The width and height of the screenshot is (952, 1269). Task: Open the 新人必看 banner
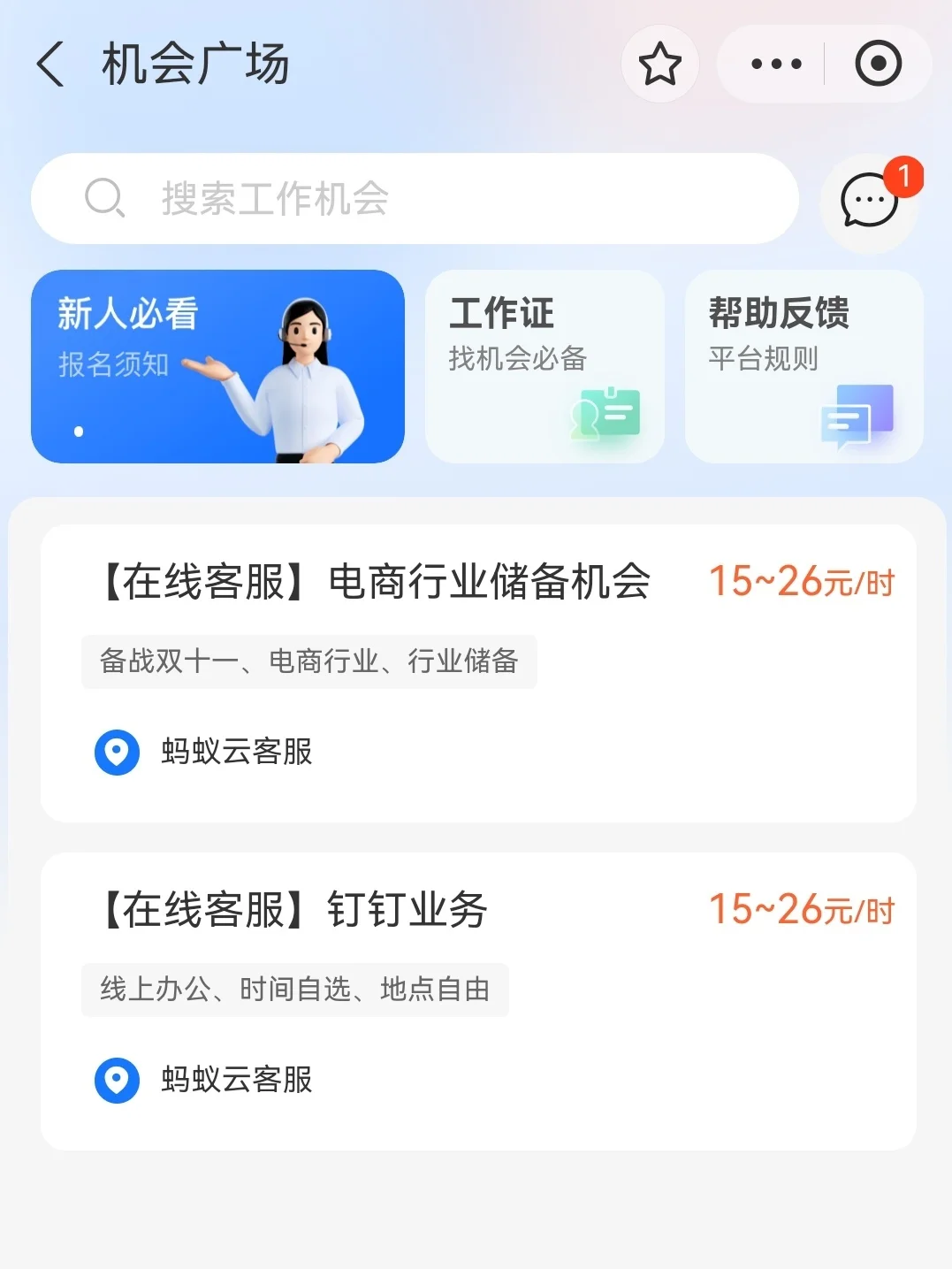[x=217, y=366]
